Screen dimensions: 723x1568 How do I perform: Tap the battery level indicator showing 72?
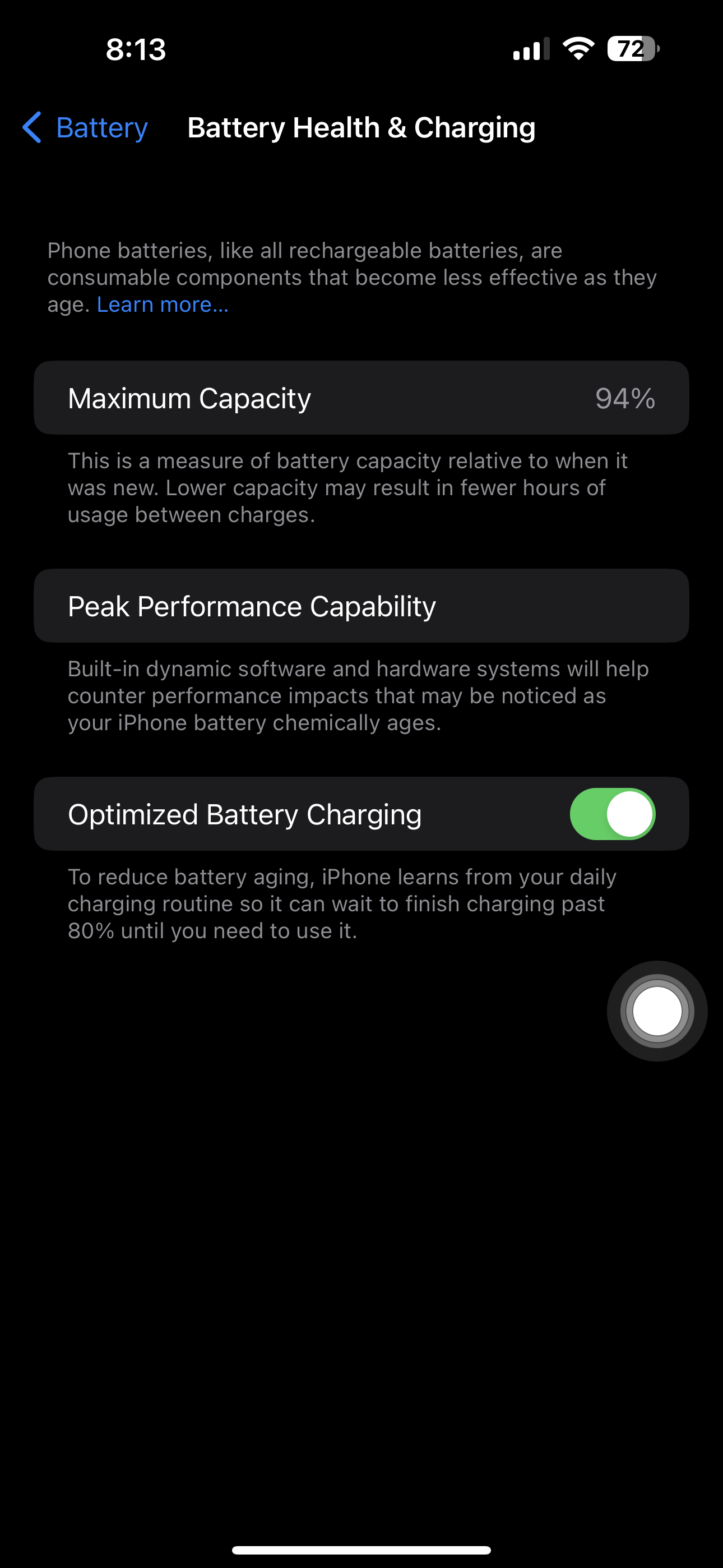(631, 49)
